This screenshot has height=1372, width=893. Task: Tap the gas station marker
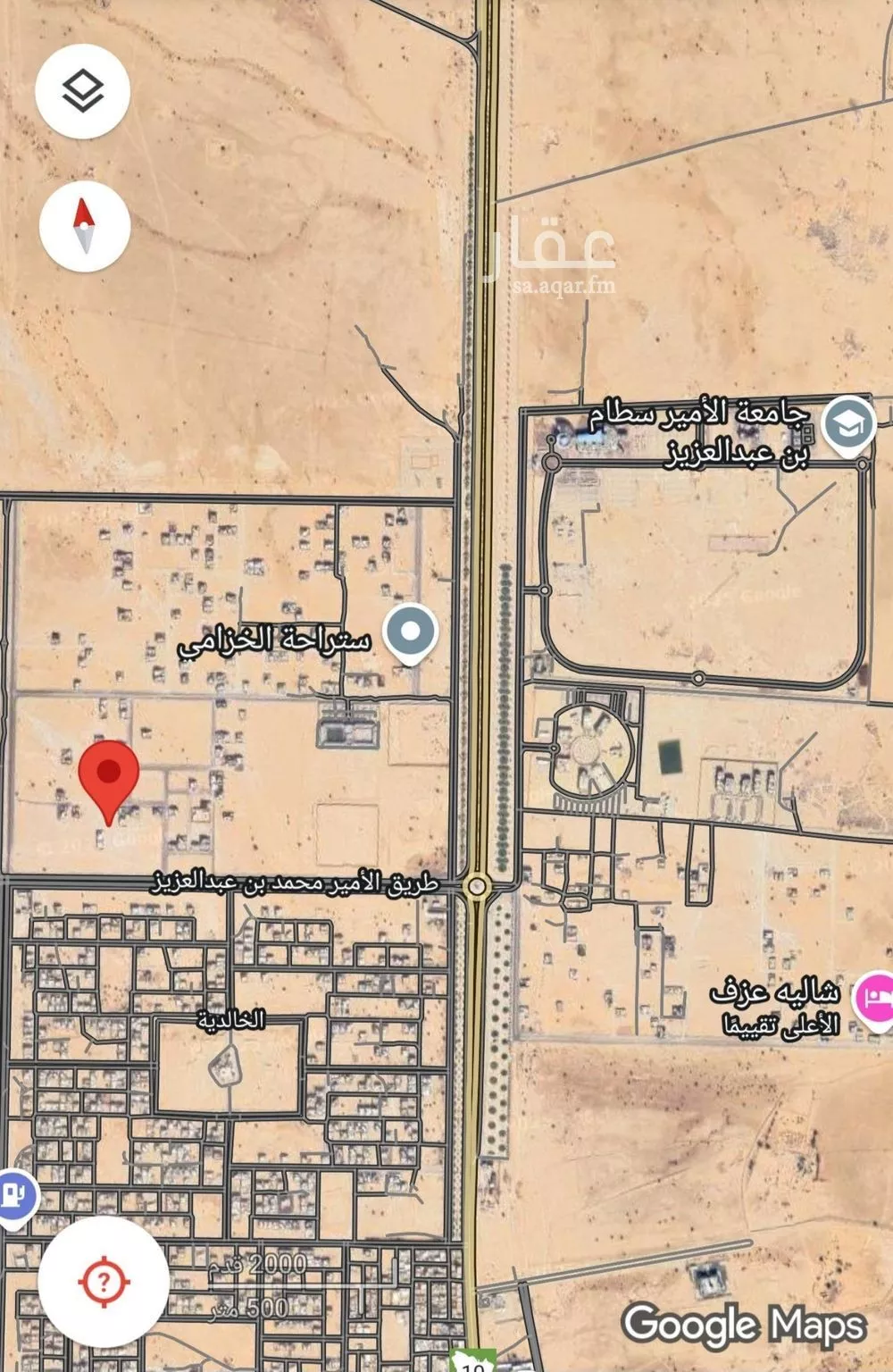click(16, 1194)
